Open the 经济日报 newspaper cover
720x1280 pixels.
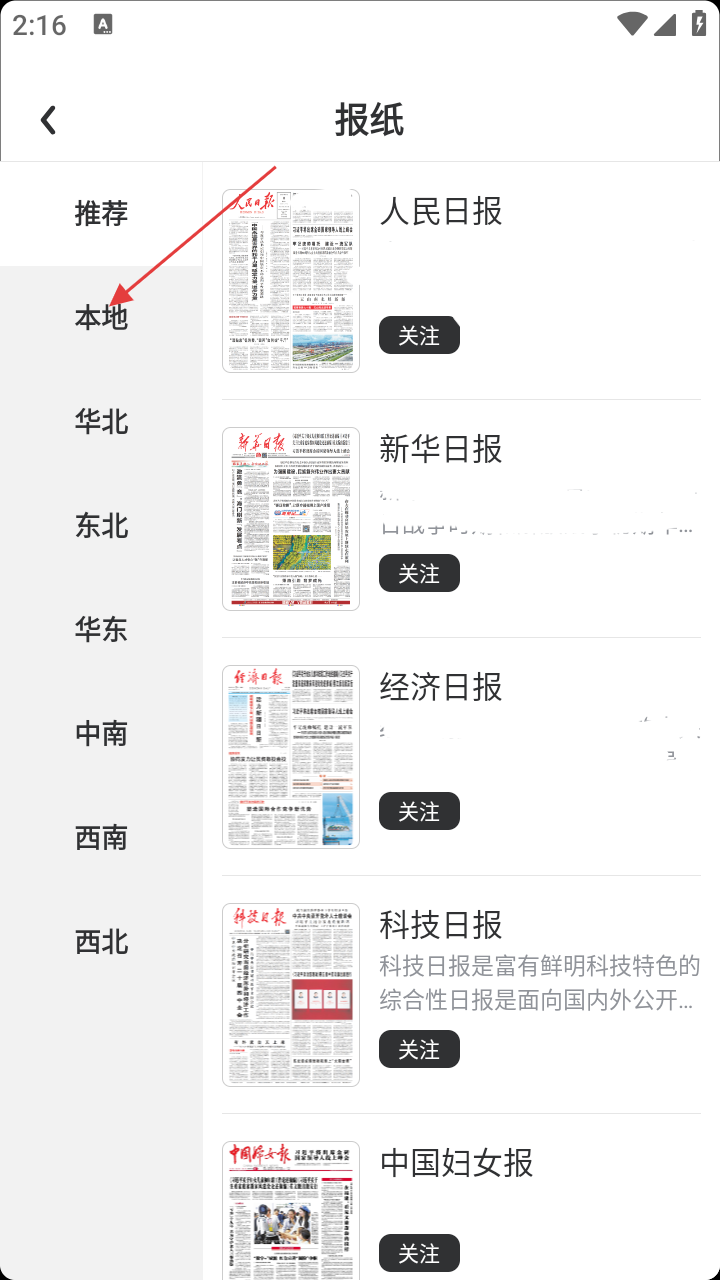[291, 757]
